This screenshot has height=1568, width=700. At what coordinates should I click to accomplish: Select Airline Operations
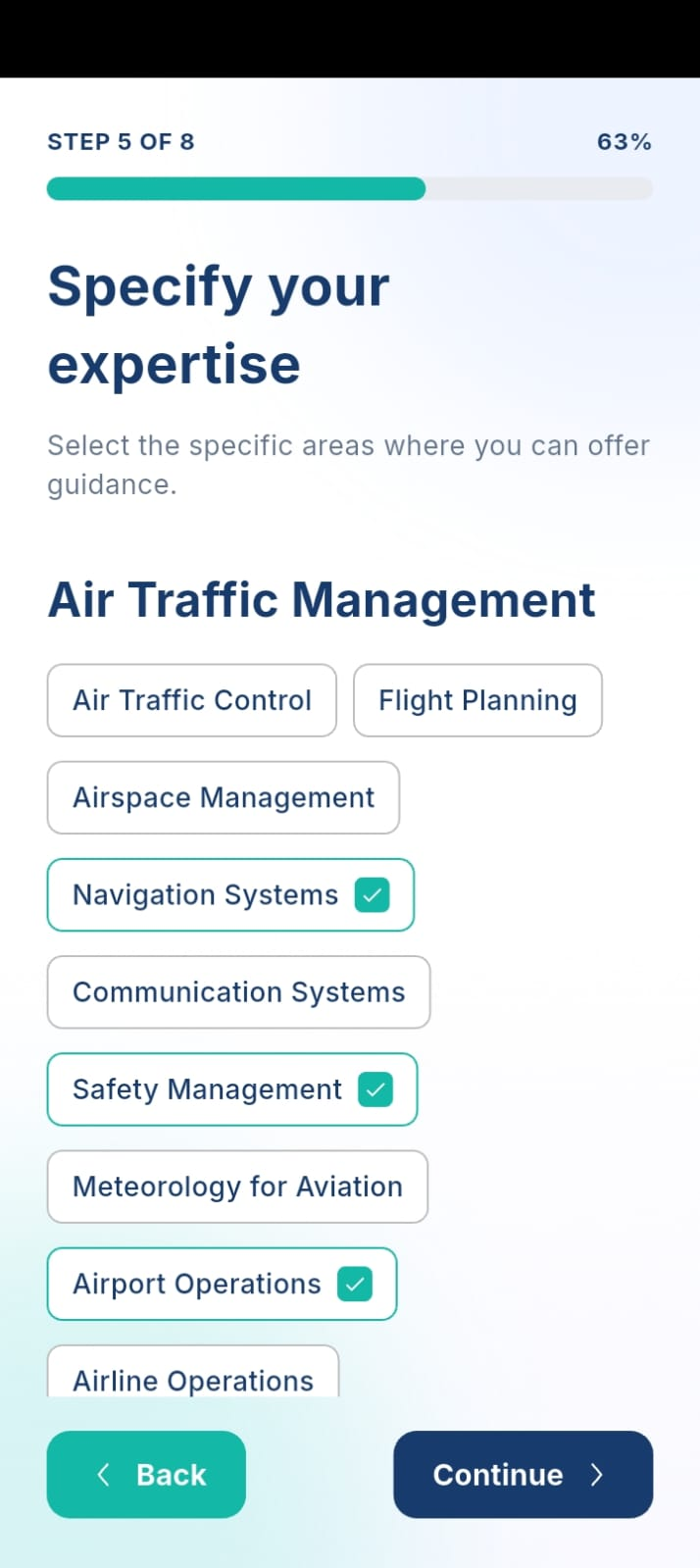193,1372
